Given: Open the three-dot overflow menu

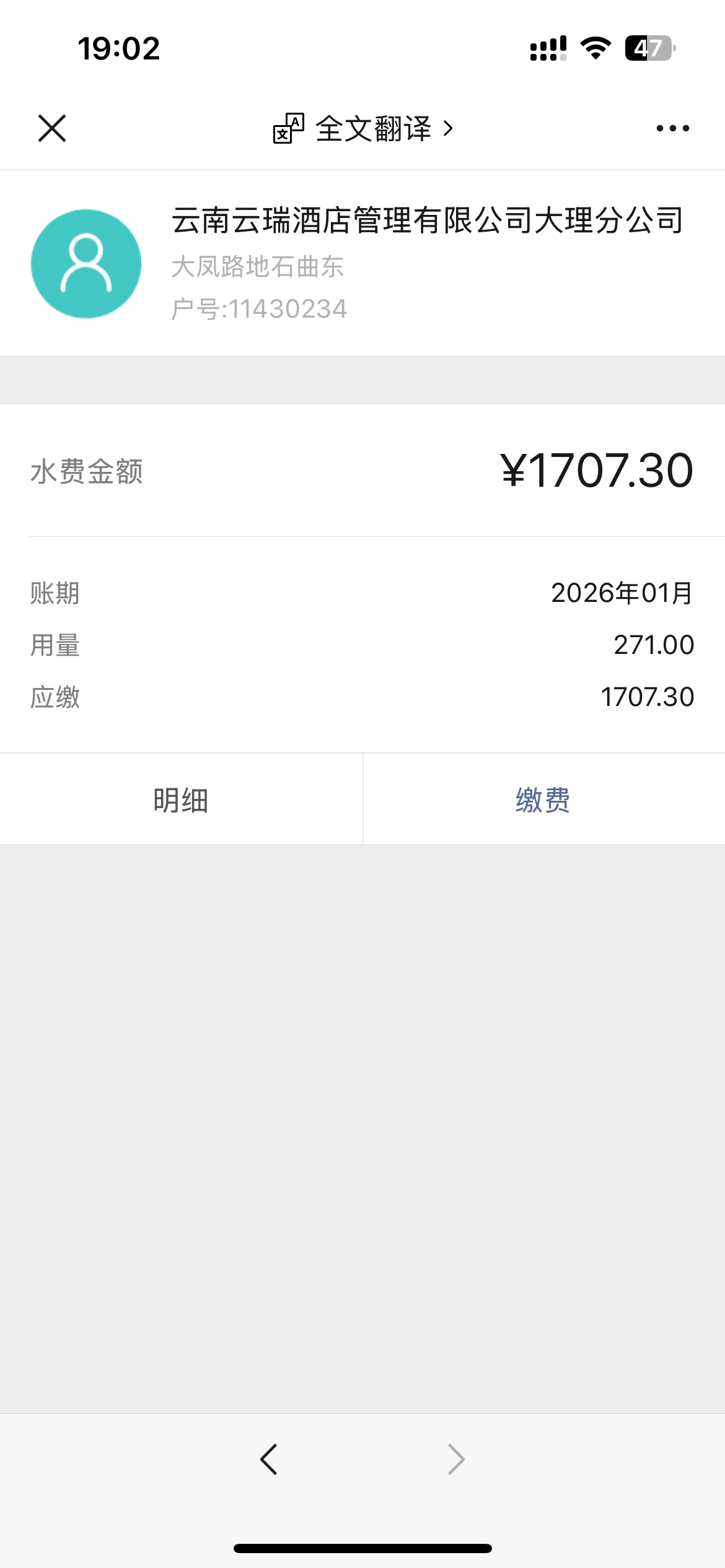Looking at the screenshot, I should click(672, 128).
